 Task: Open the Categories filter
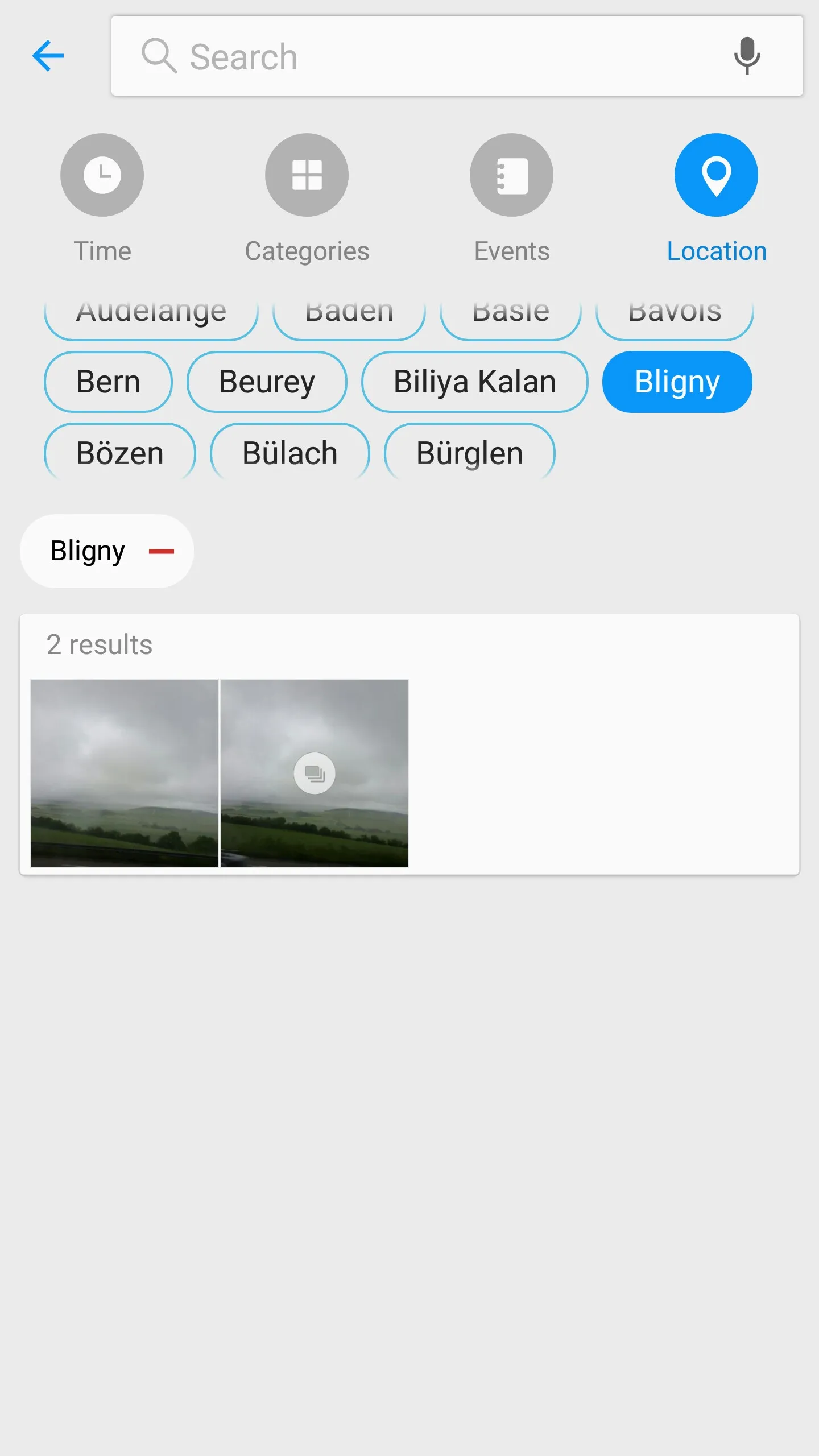307,175
